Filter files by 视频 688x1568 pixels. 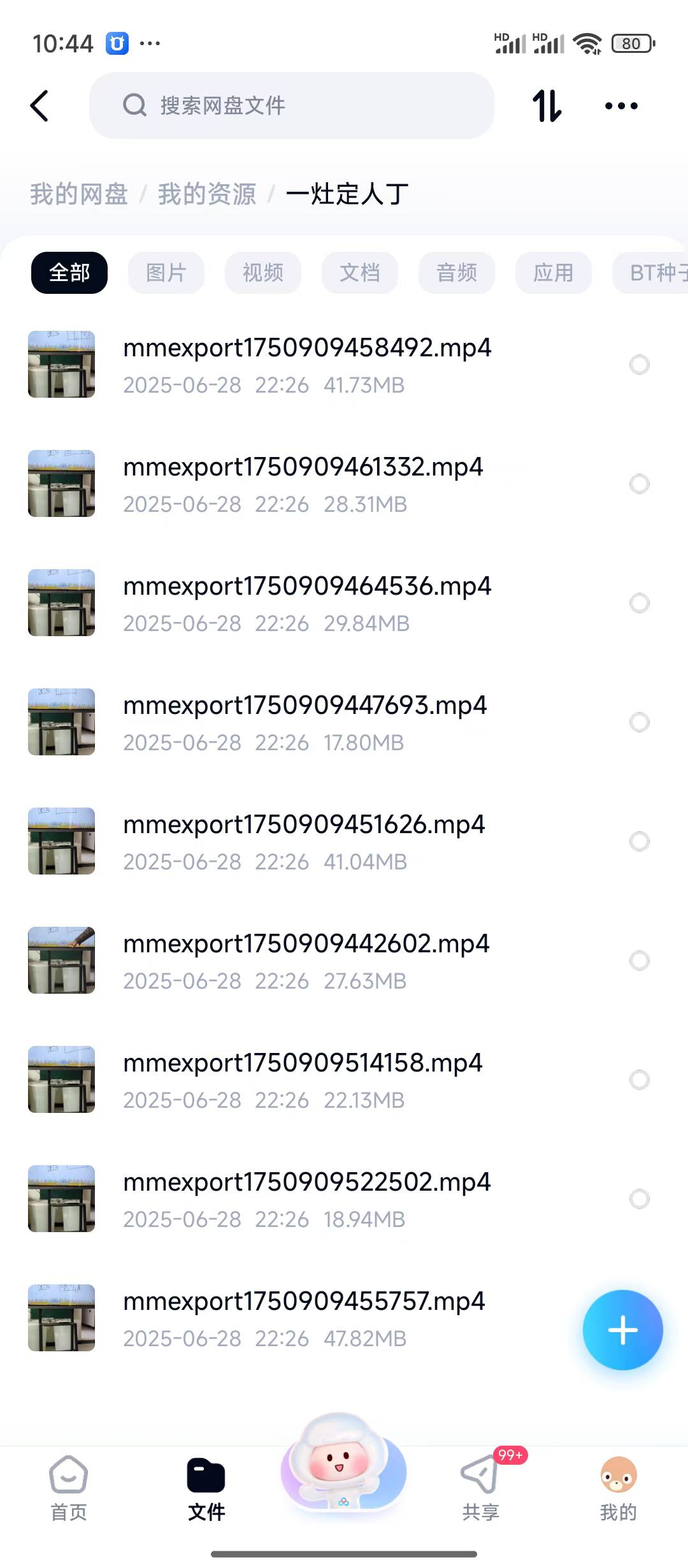[263, 273]
